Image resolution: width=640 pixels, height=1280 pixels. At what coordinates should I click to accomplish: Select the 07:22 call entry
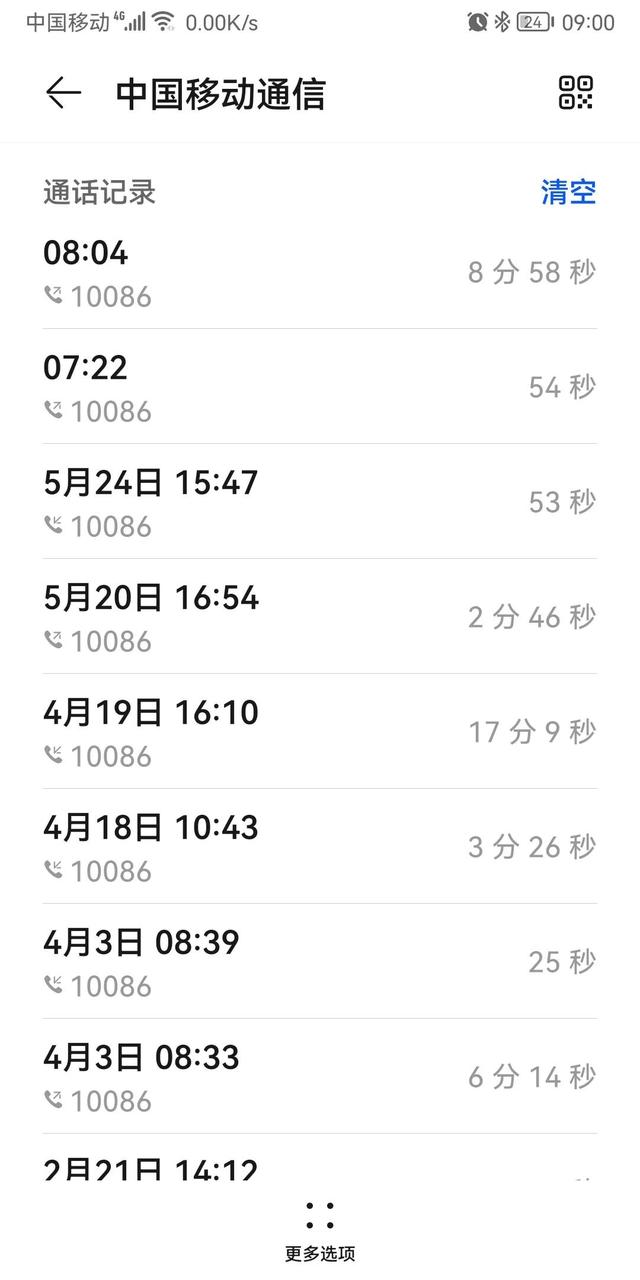(320, 387)
